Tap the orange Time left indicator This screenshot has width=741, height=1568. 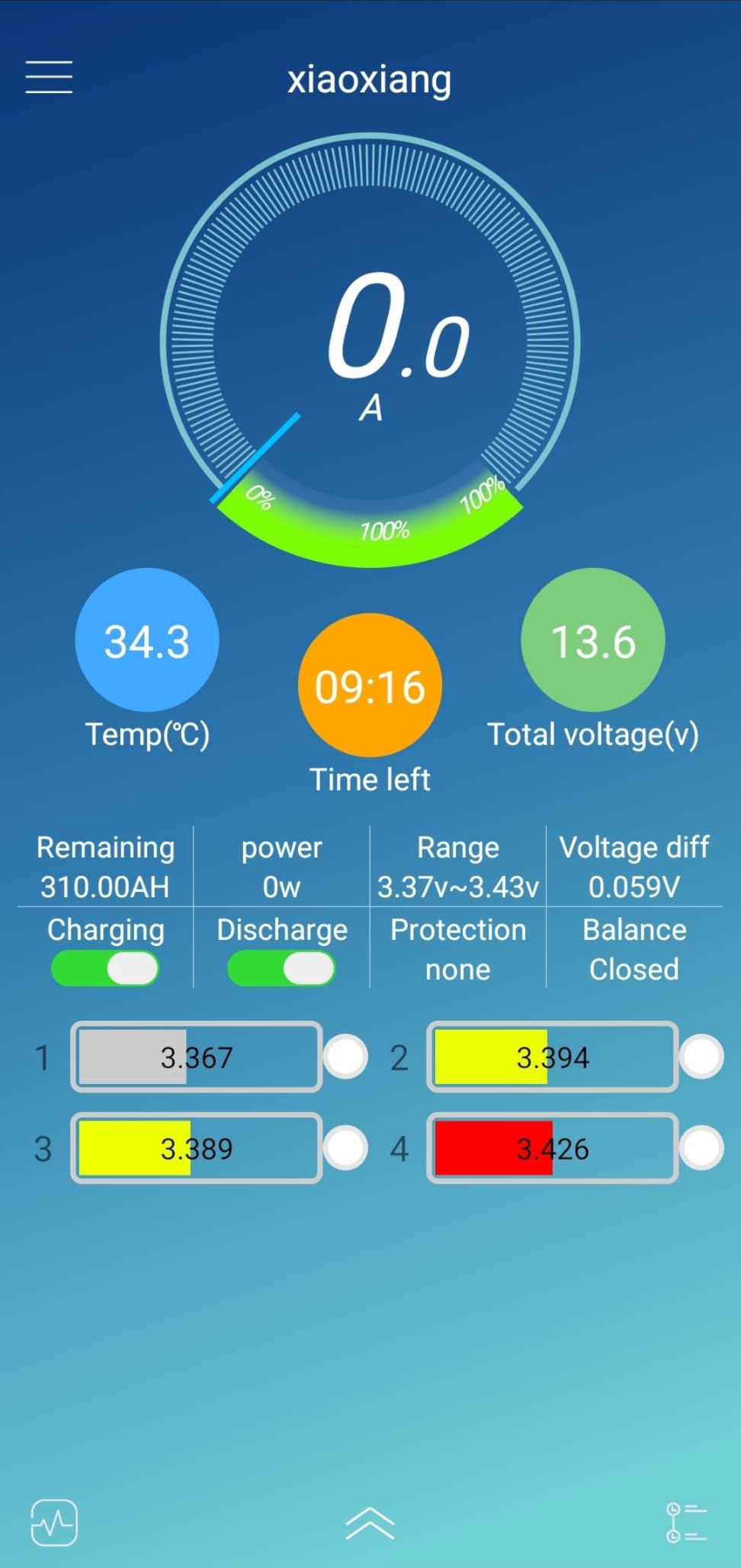(369, 686)
